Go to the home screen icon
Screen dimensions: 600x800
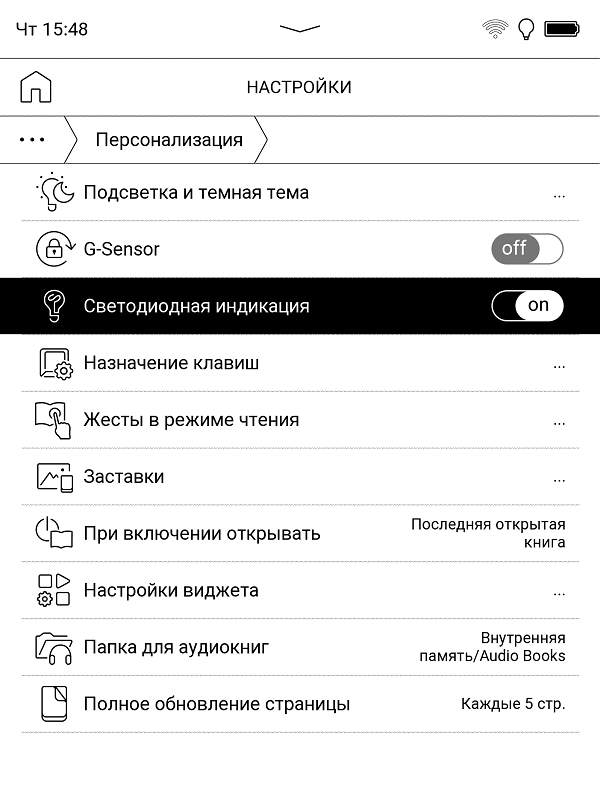coord(36,87)
